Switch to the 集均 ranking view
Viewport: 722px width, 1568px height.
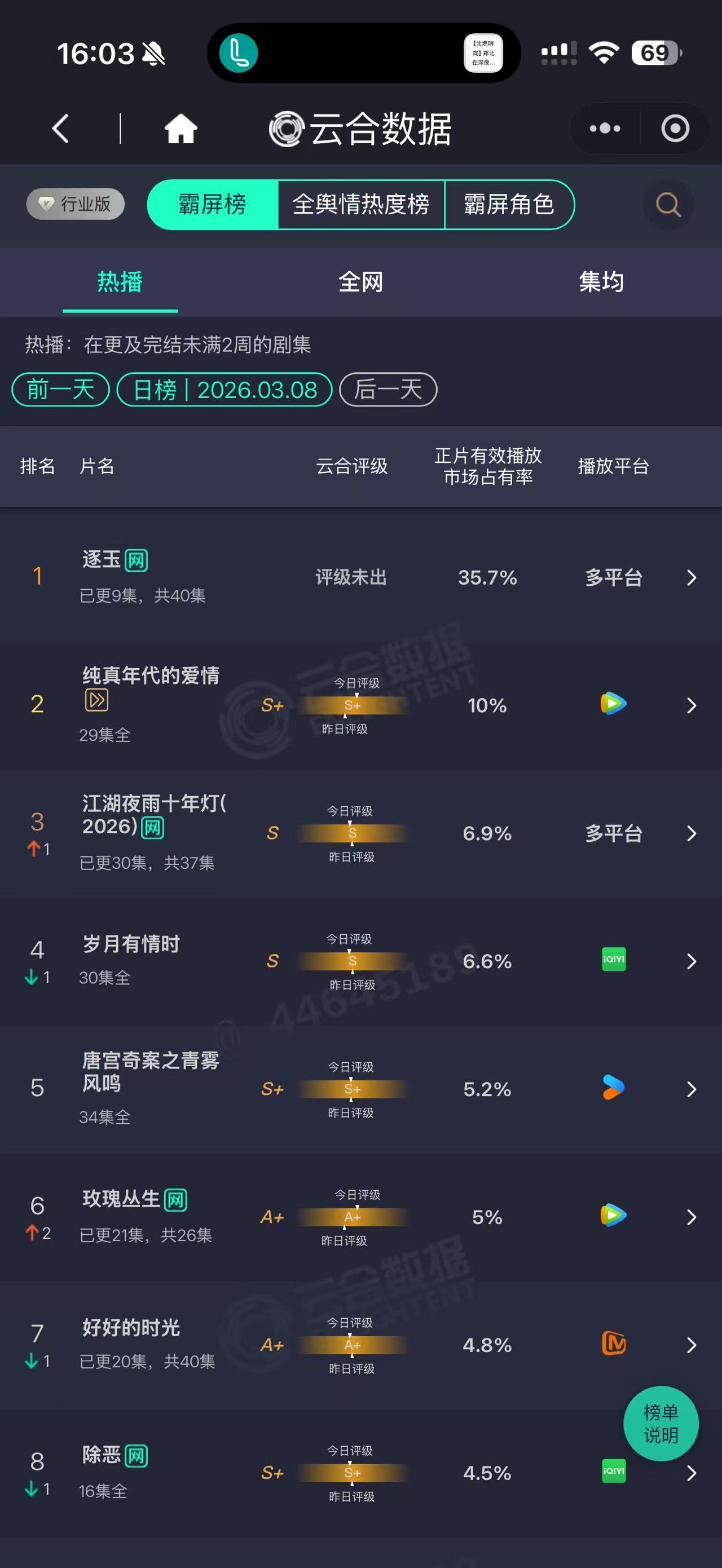pos(601,282)
